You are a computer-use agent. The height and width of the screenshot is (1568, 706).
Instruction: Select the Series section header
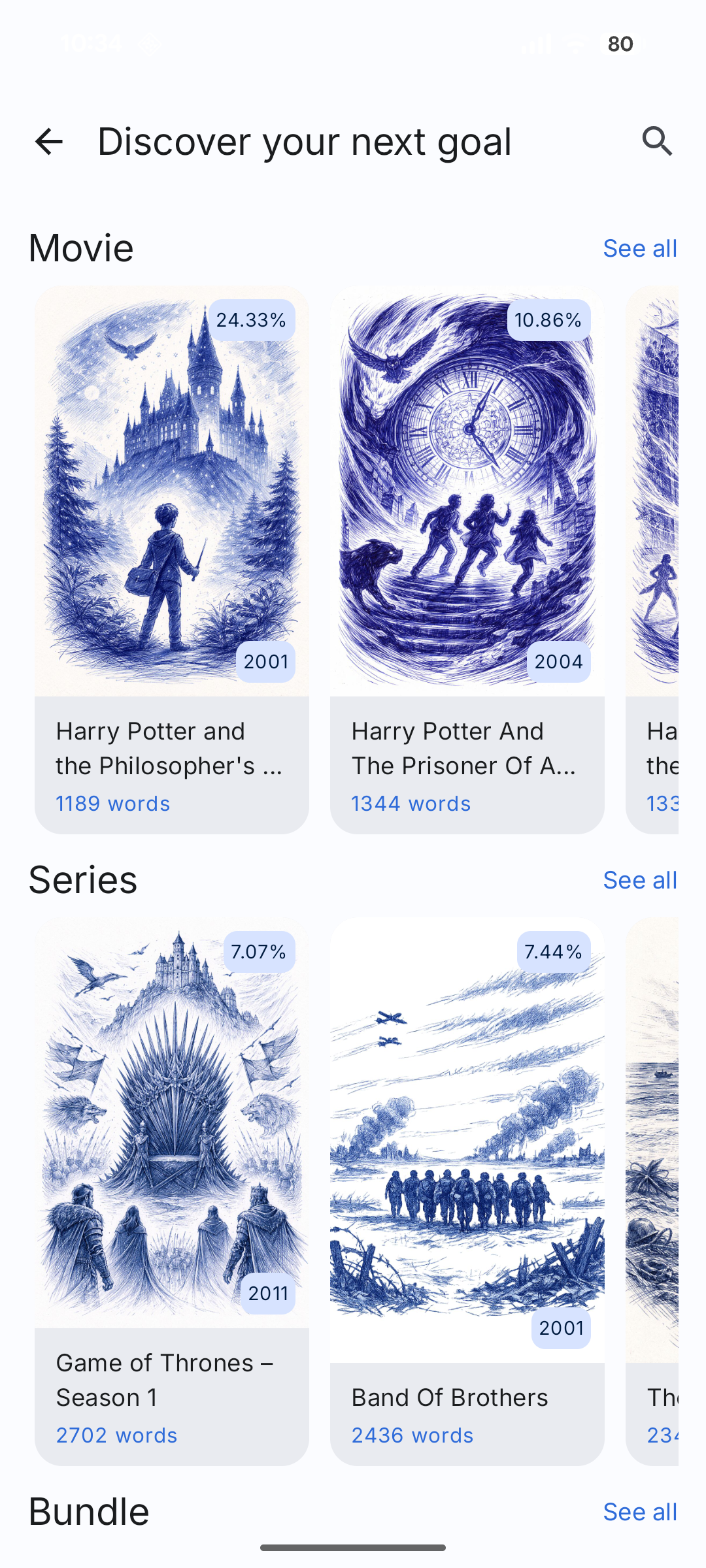(x=82, y=879)
